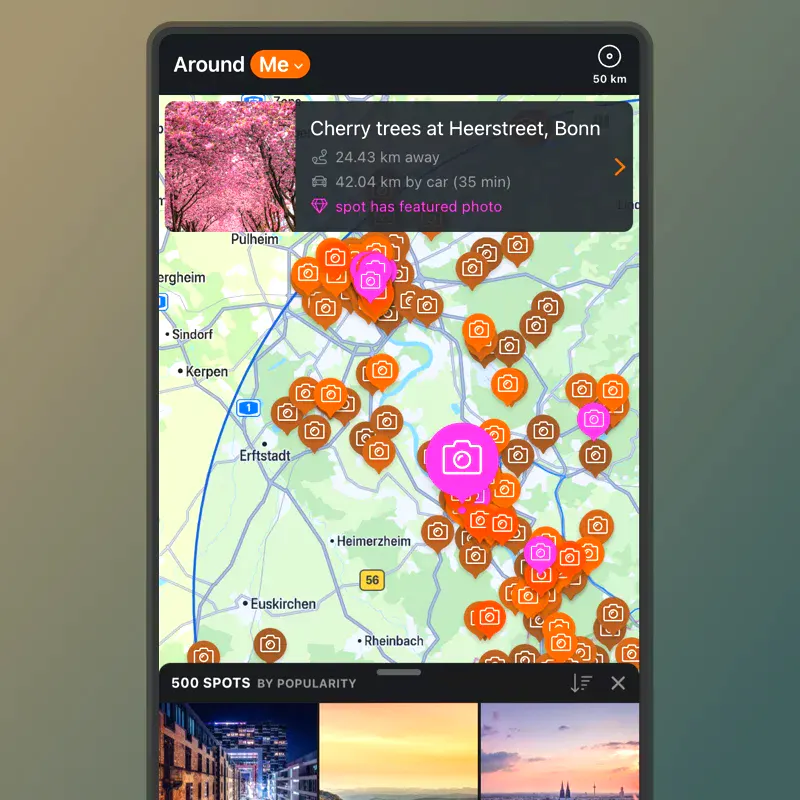The image size is (800, 800).
Task: Open the night city street photo
Action: [238, 750]
